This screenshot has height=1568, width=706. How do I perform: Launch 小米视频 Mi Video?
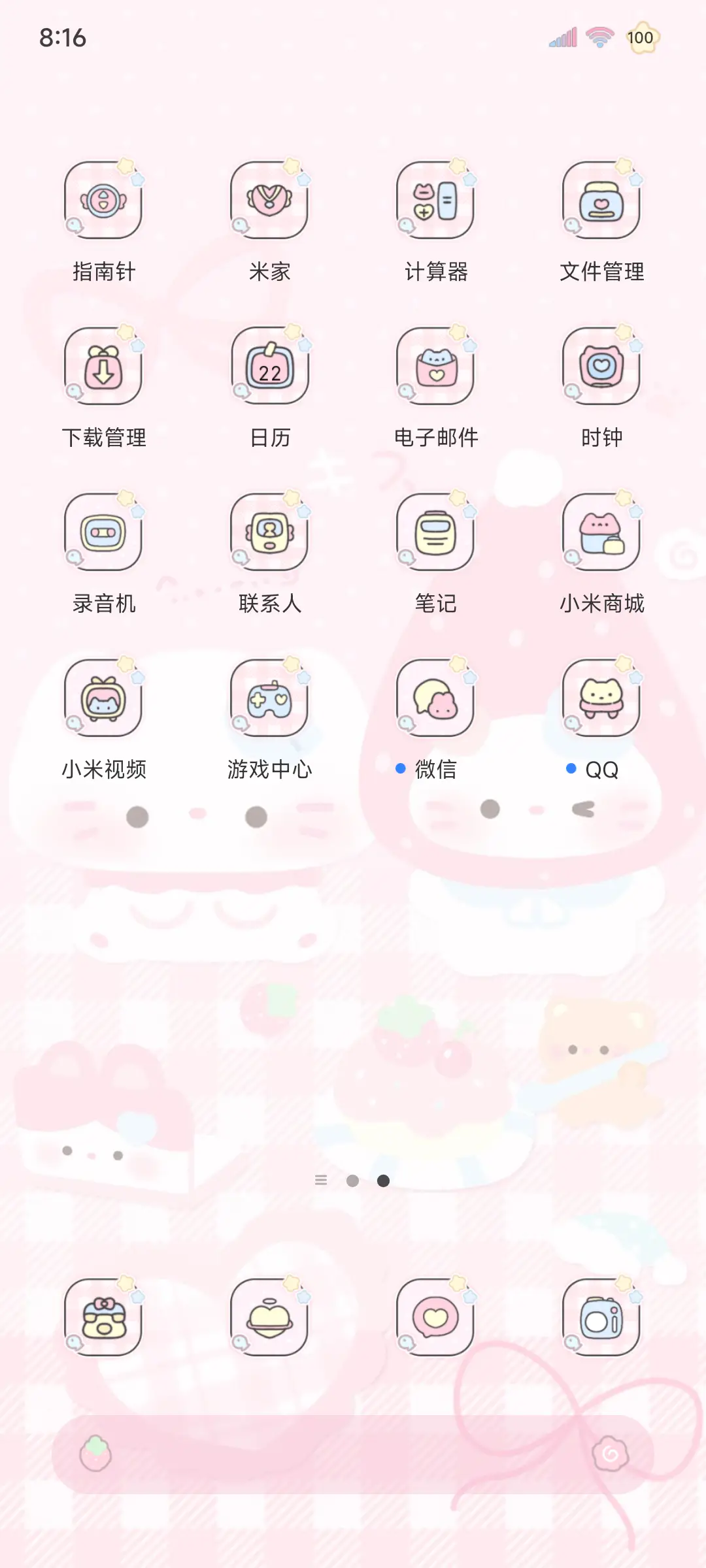click(103, 697)
